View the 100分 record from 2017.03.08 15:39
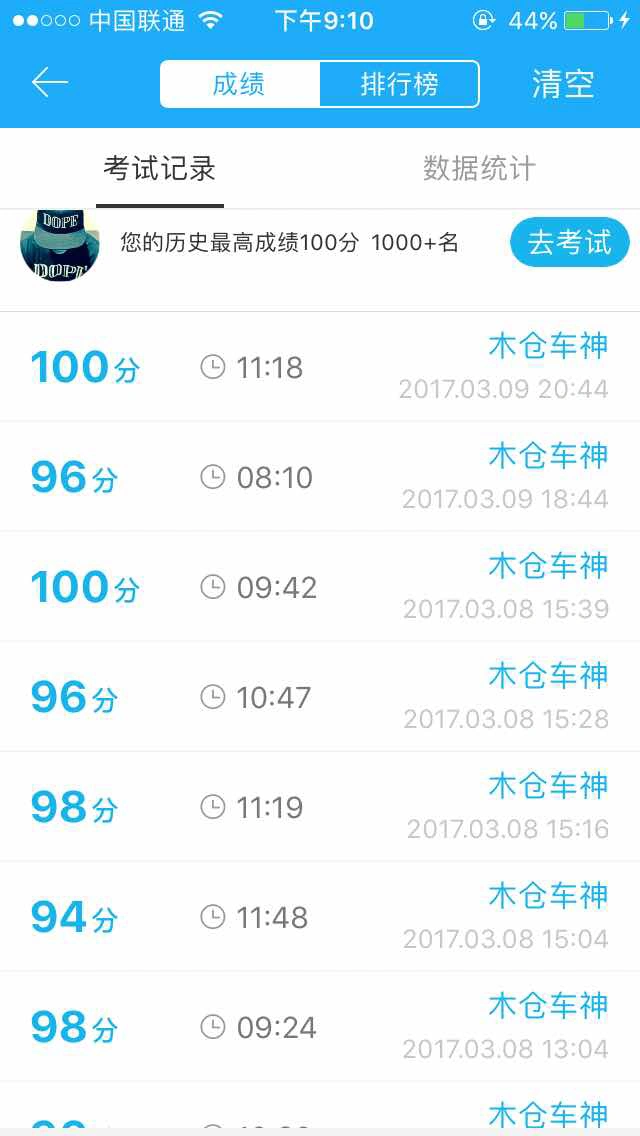The image size is (640, 1136). click(x=320, y=586)
